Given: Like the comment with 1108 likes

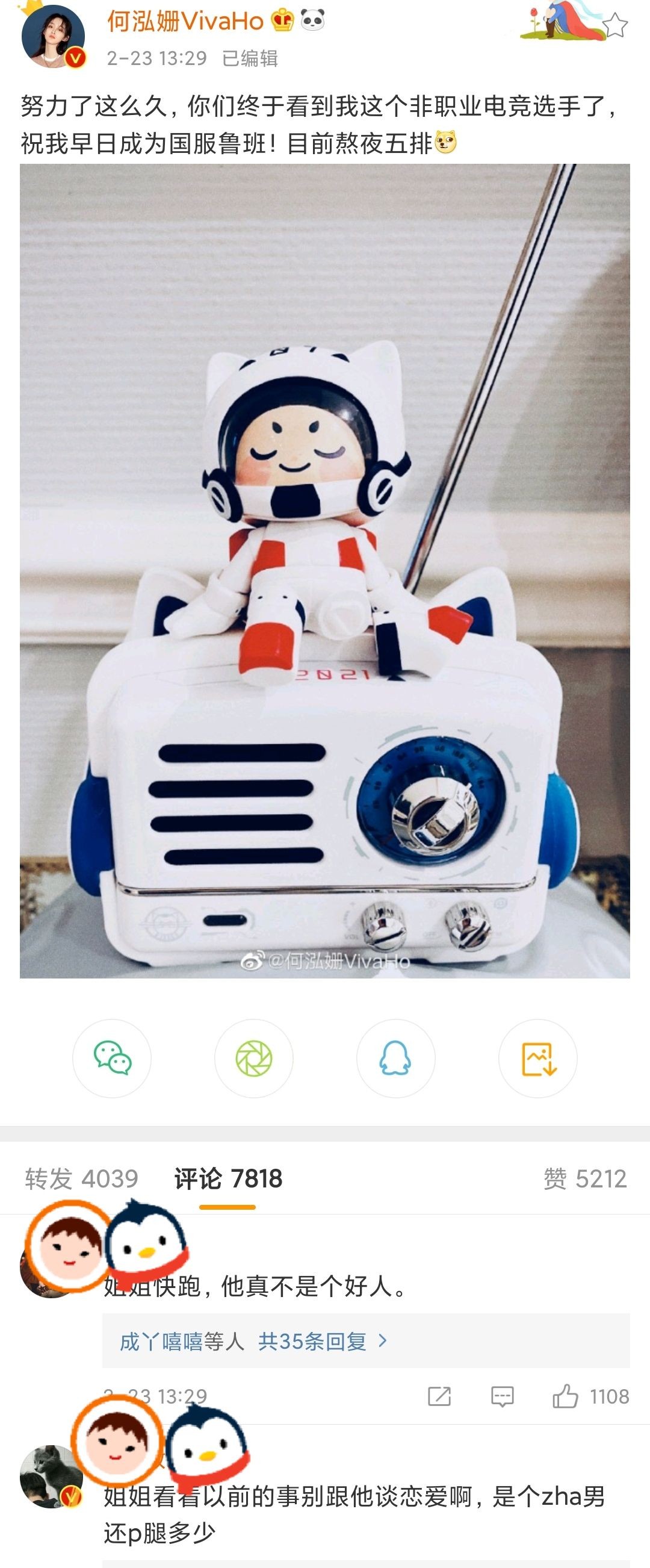Looking at the screenshot, I should click(566, 1396).
